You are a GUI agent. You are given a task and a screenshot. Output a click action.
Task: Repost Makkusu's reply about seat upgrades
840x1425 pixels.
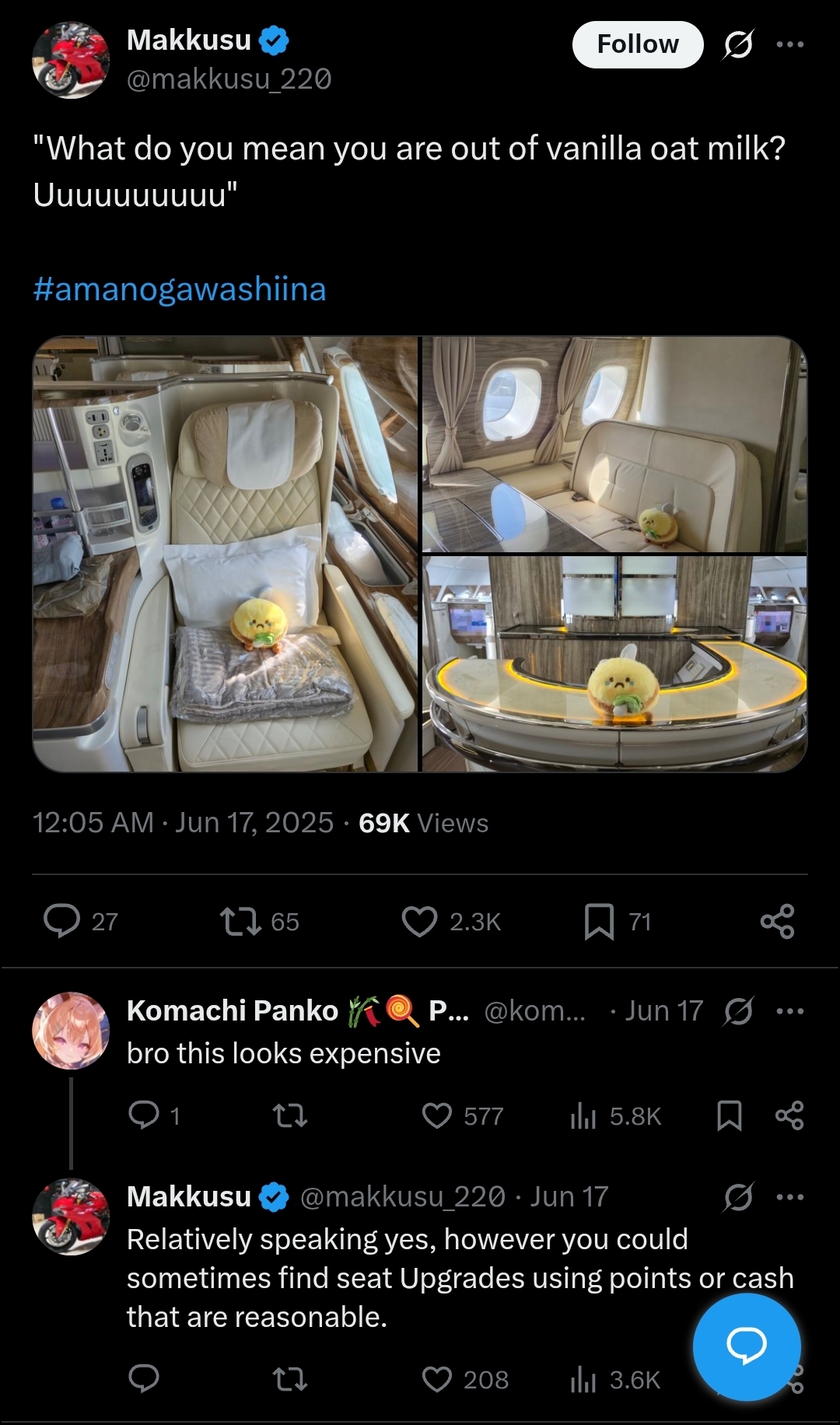(x=290, y=1379)
